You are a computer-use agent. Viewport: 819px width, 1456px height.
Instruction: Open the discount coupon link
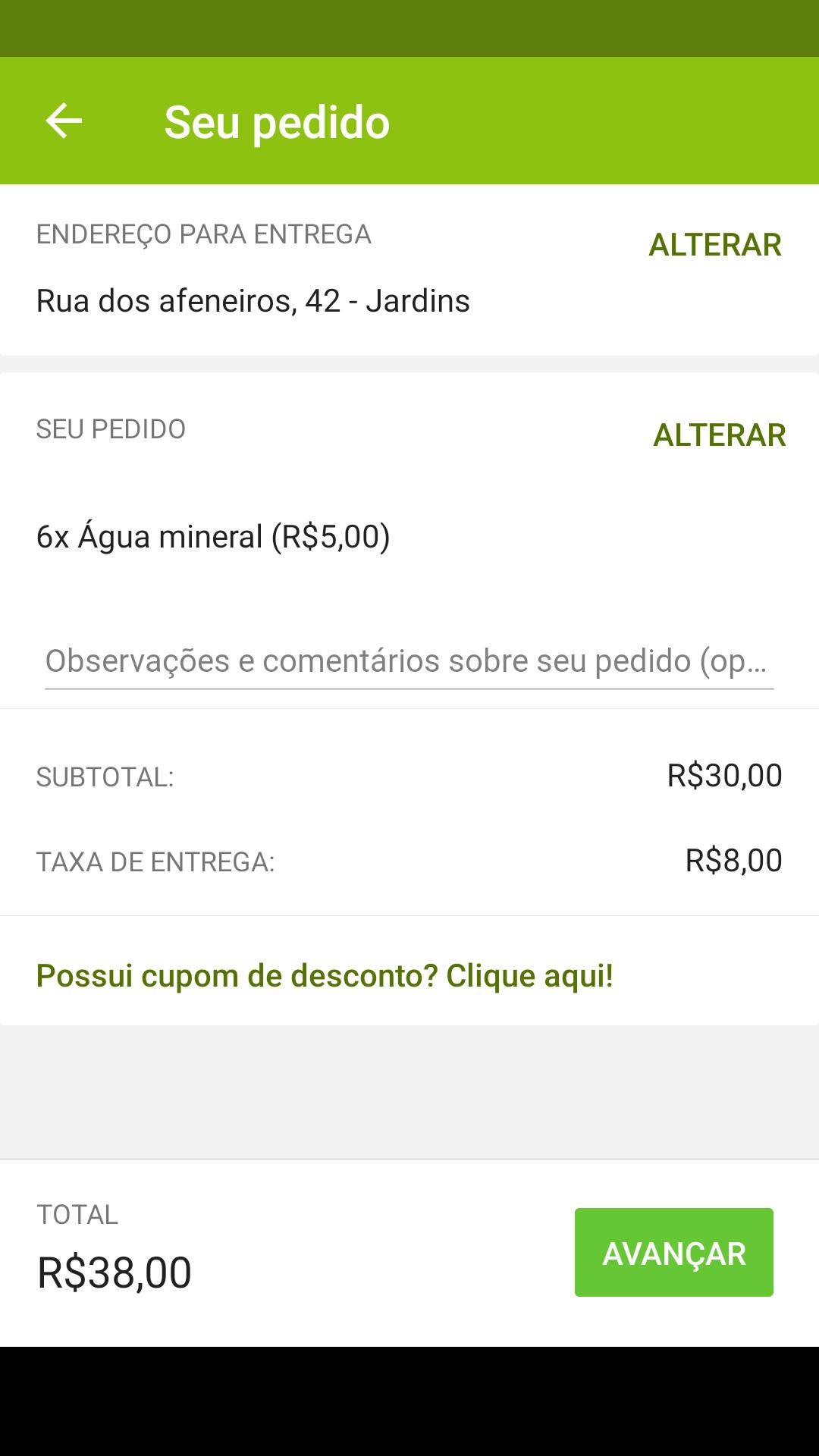coord(325,975)
